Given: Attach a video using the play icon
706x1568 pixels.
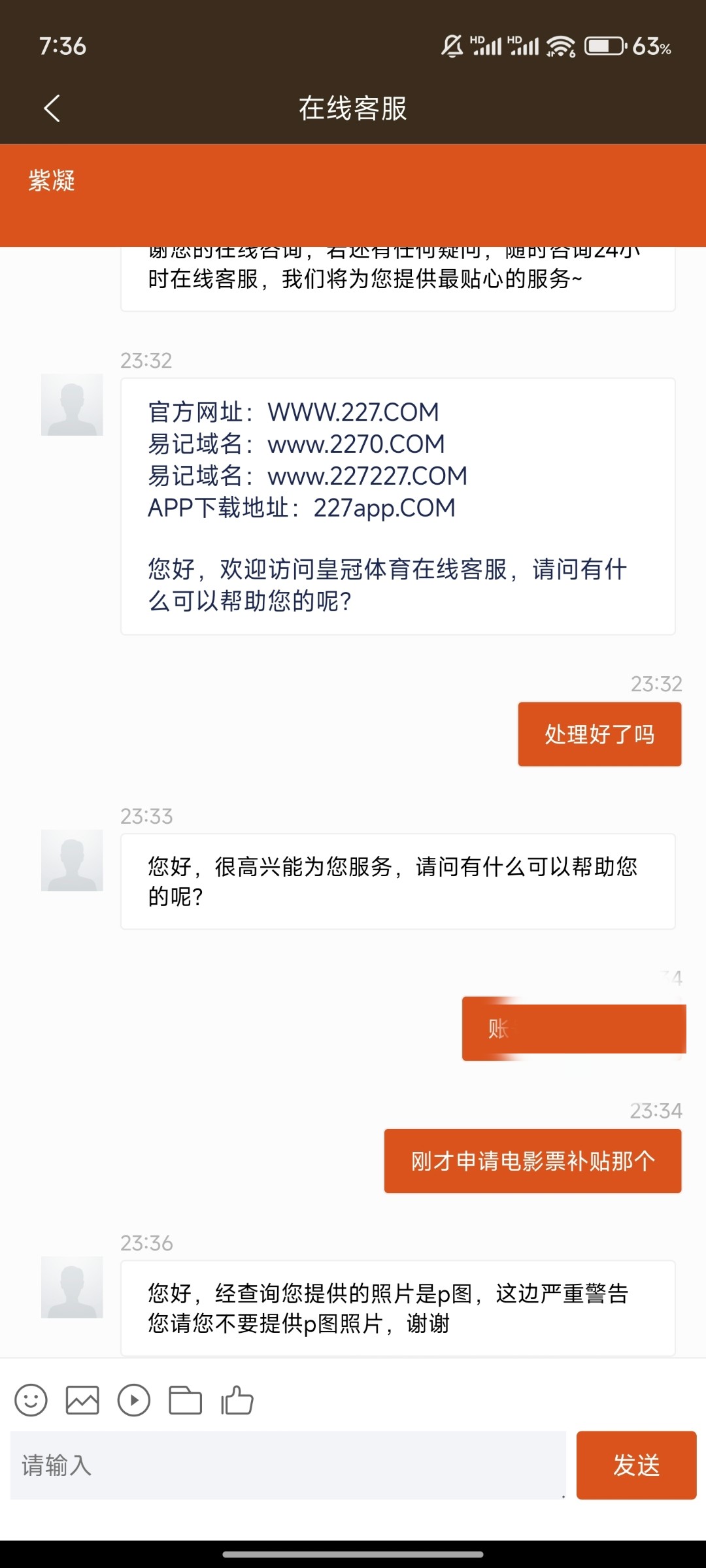Looking at the screenshot, I should click(134, 1400).
